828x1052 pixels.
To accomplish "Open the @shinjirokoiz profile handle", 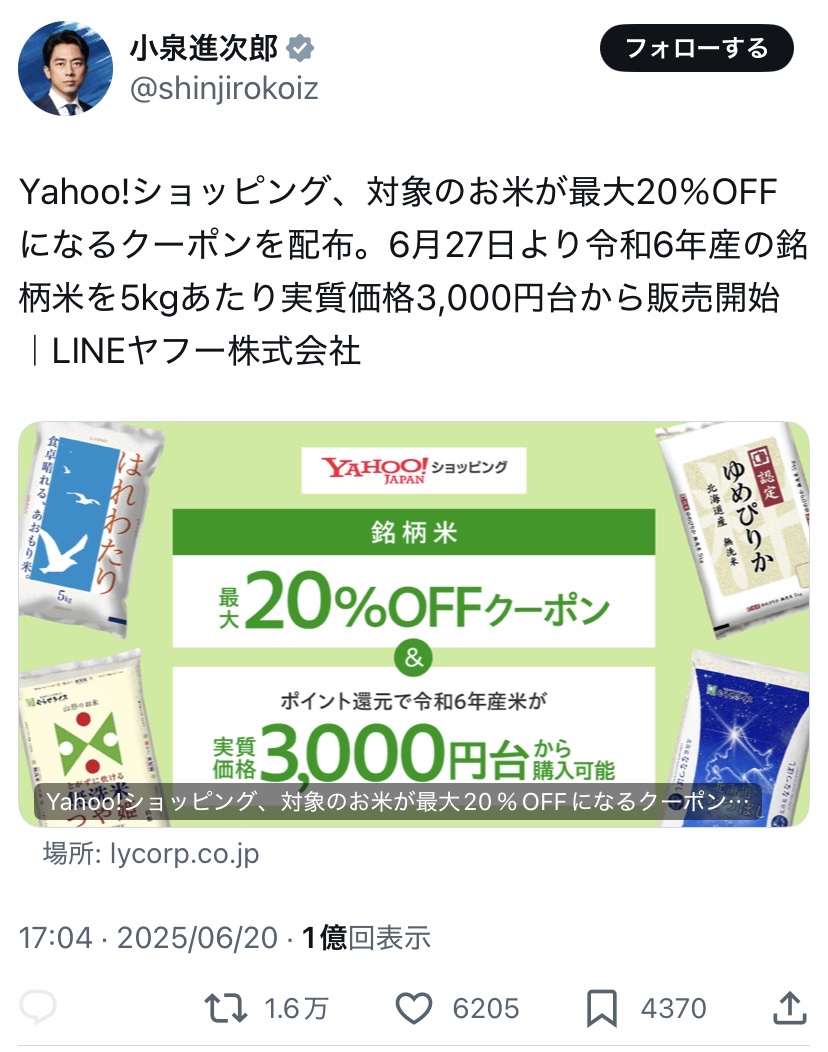I will click(x=224, y=89).
